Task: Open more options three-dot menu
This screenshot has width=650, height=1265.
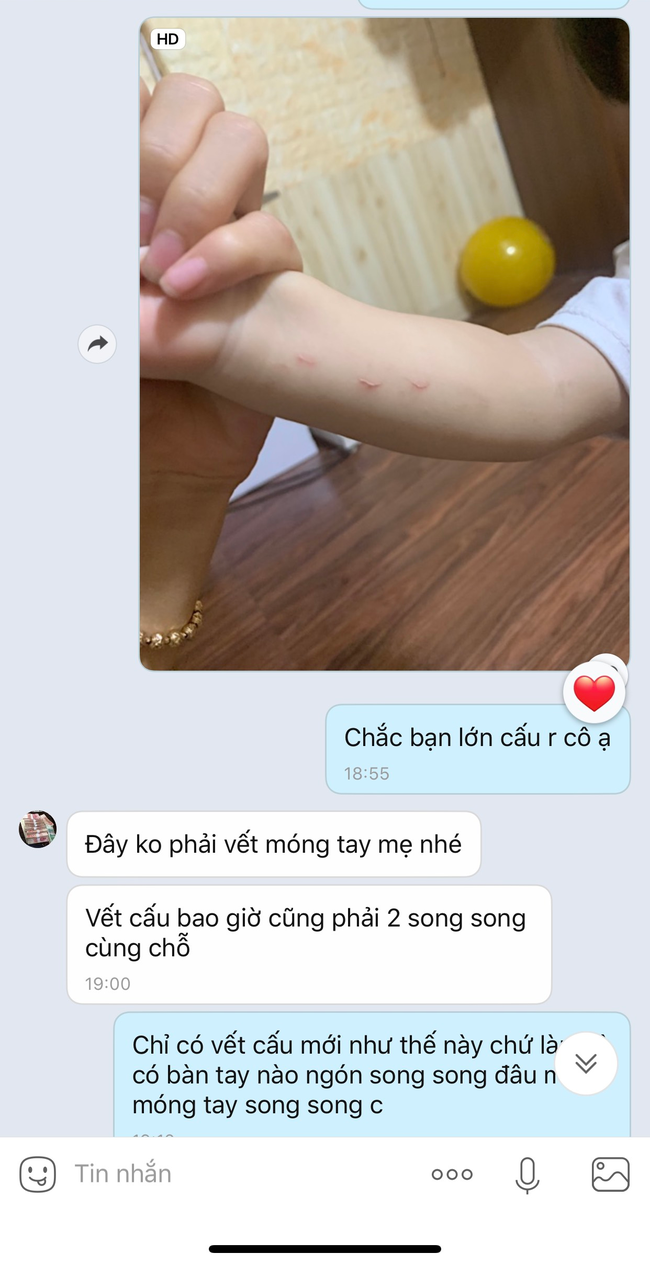Action: 452,1175
